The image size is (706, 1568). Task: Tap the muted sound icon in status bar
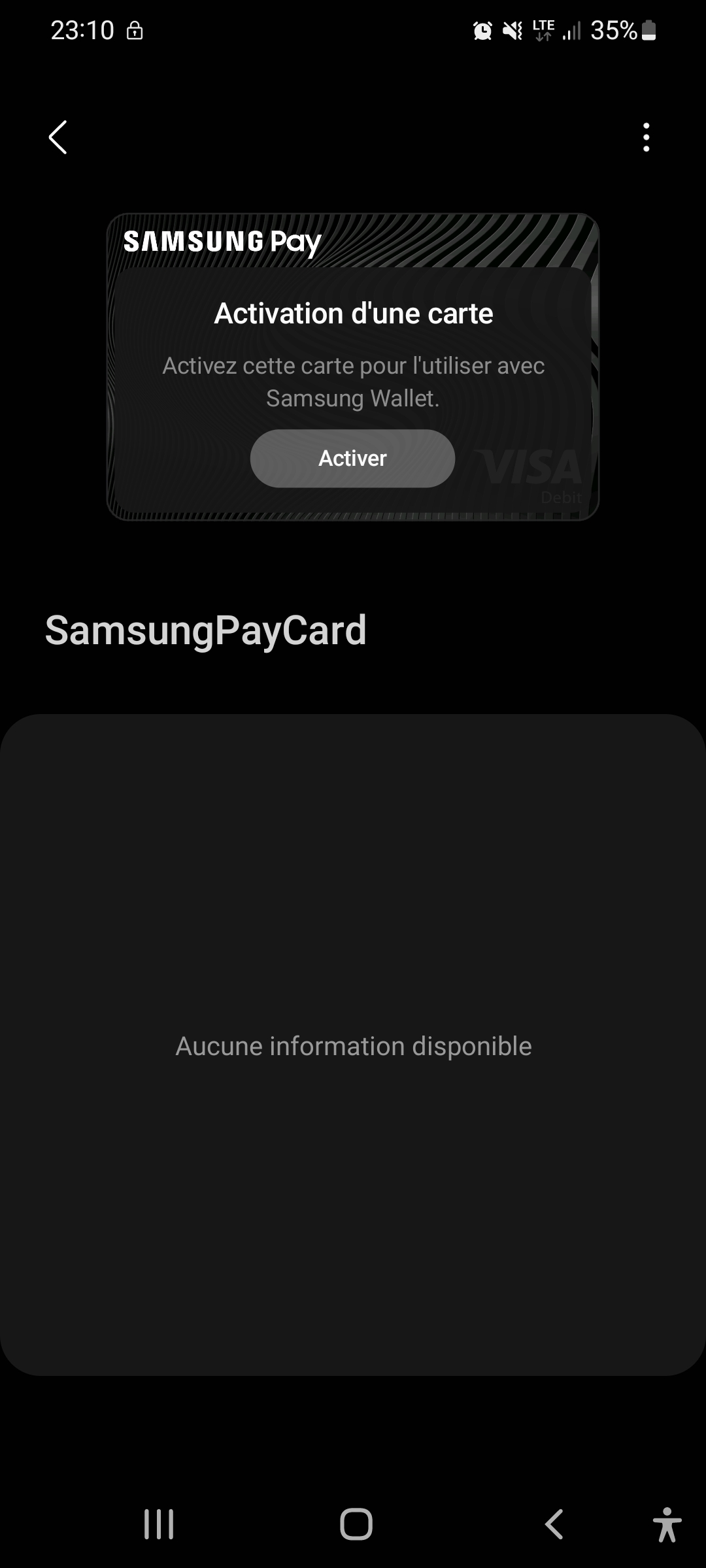[x=512, y=29]
